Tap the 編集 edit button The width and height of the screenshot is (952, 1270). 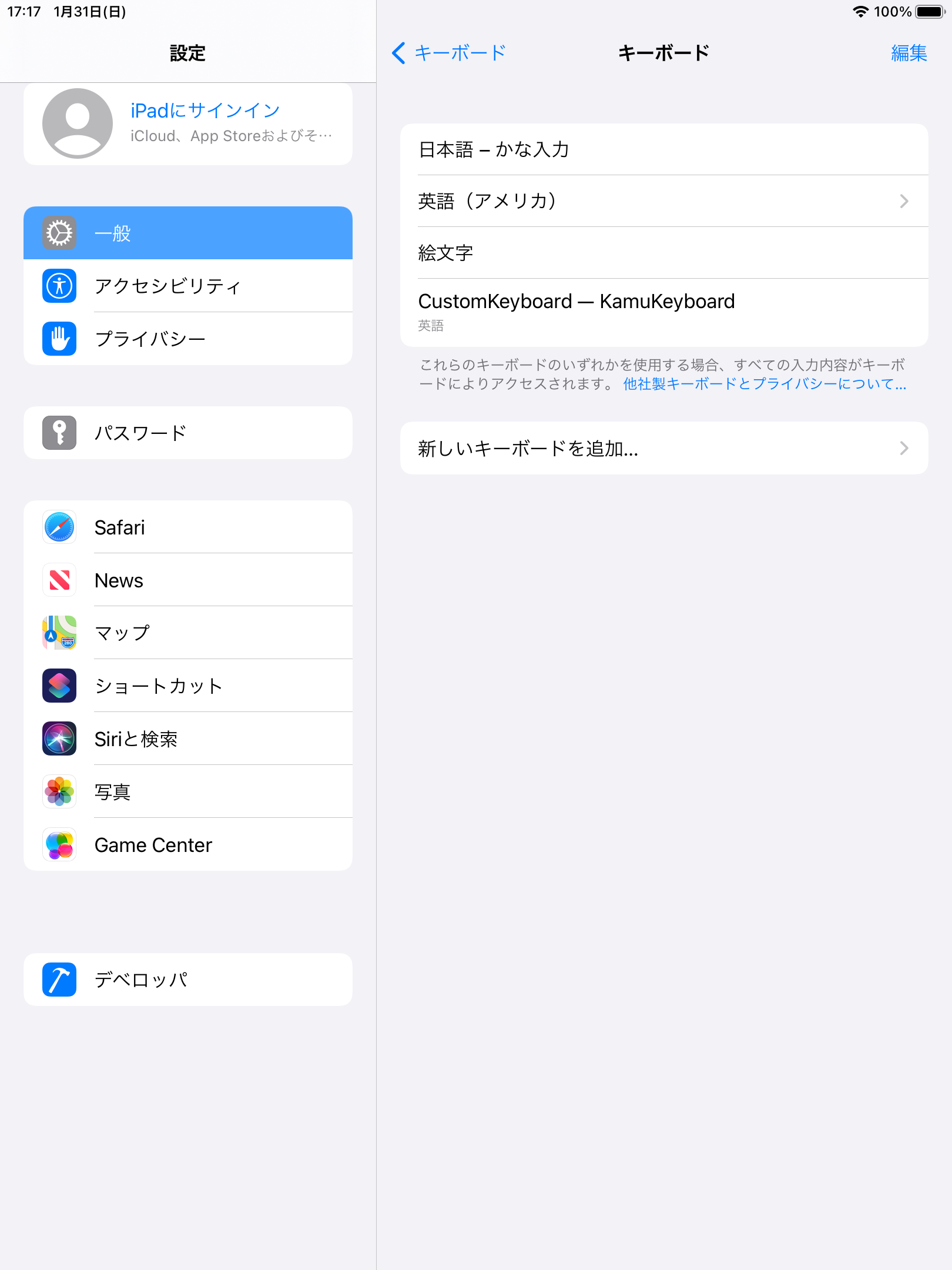pos(908,53)
